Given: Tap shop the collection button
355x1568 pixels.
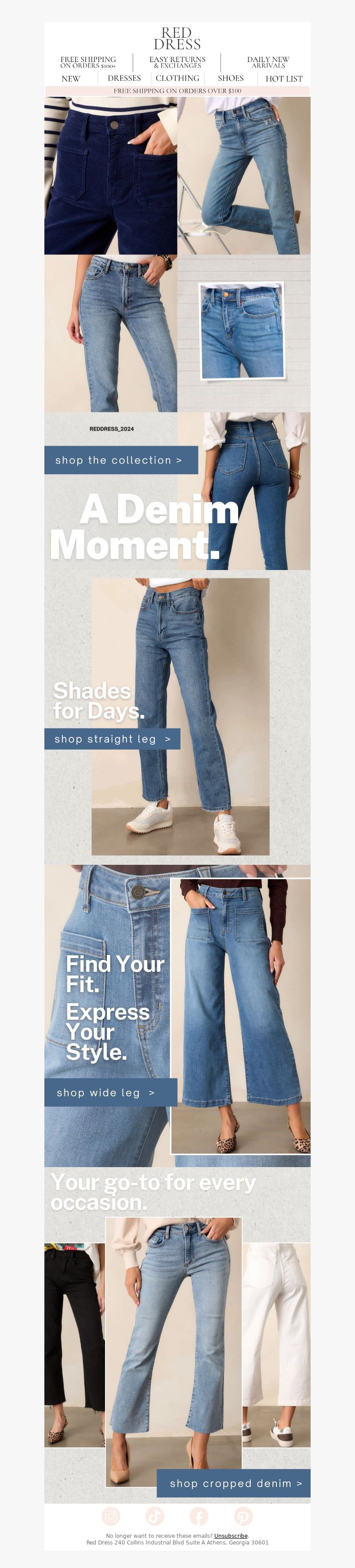Looking at the screenshot, I should 121,460.
